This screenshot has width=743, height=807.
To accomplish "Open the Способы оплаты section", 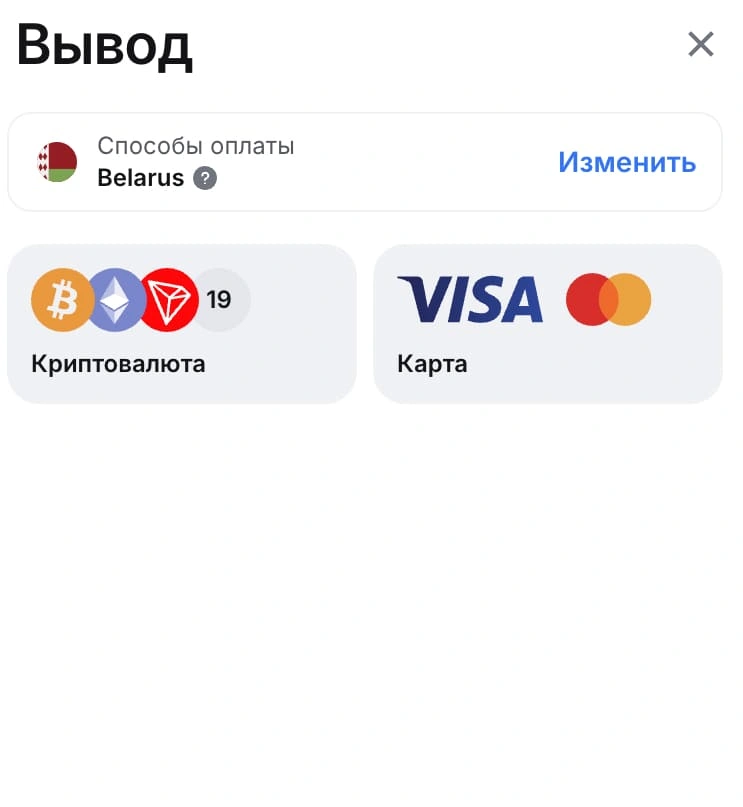I will pos(195,146).
